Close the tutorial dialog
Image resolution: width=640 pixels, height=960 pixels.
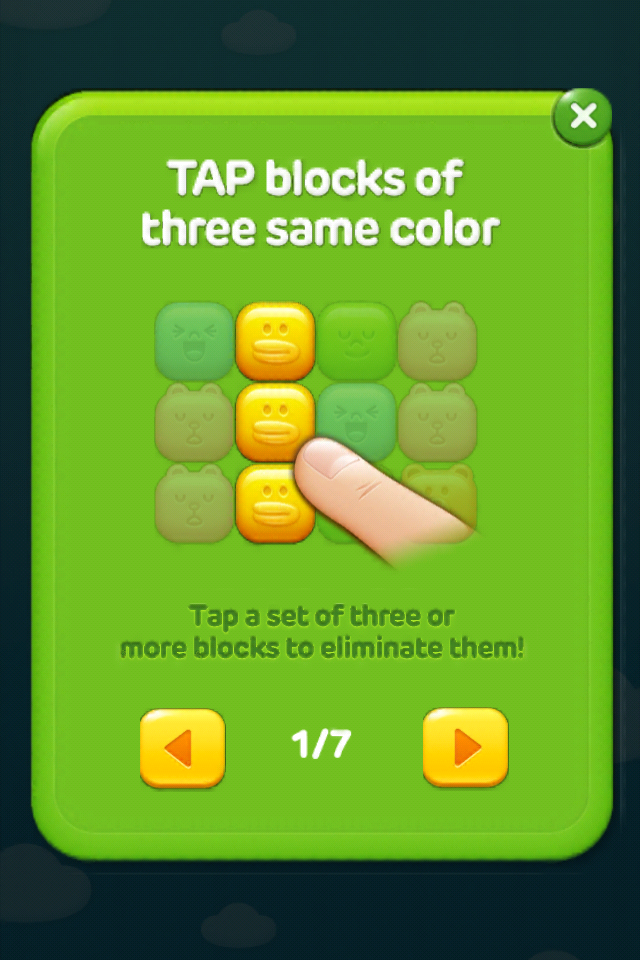click(582, 118)
